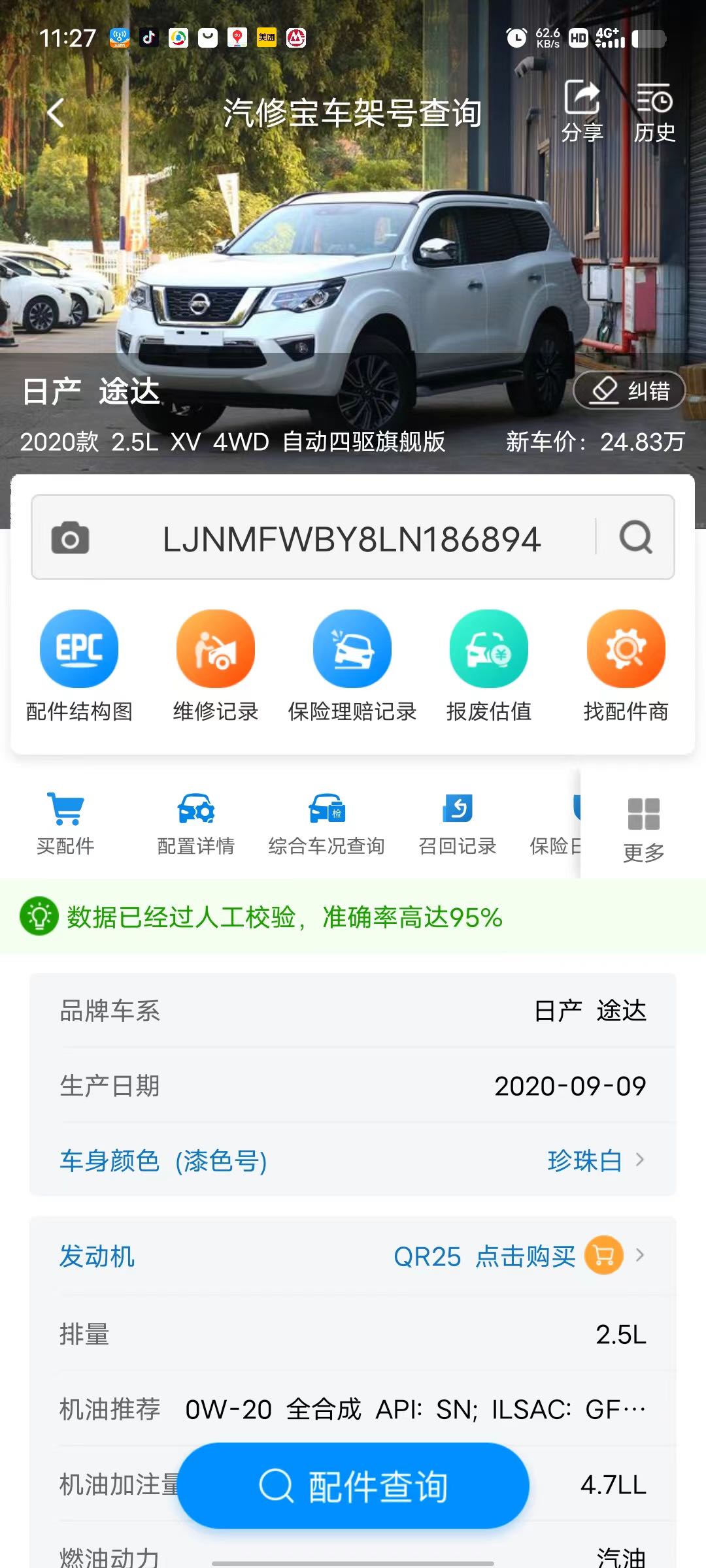Viewport: 706px width, 1568px height.
Task: Tap the blue 配件查询 floating button
Action: (353, 1486)
